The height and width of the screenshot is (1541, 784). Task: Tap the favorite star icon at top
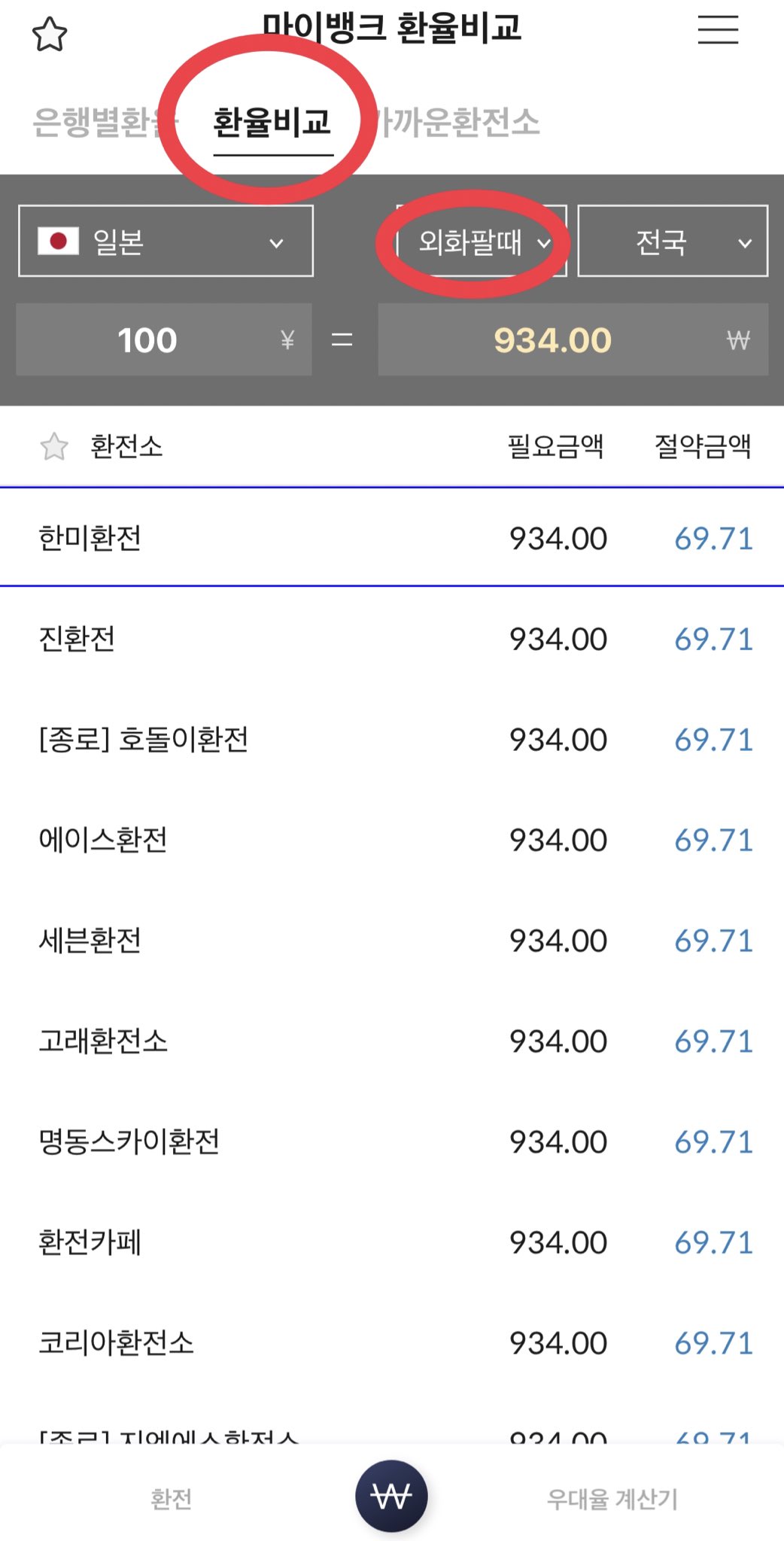[50, 35]
